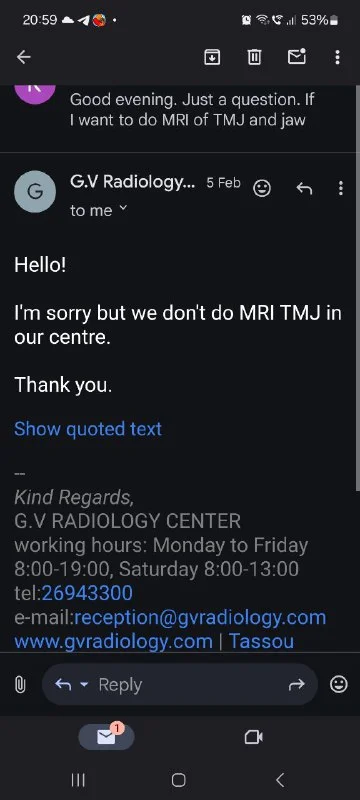Open the reception@gvradiology.com email link
Viewport: 360px width, 800px height.
coord(200,617)
